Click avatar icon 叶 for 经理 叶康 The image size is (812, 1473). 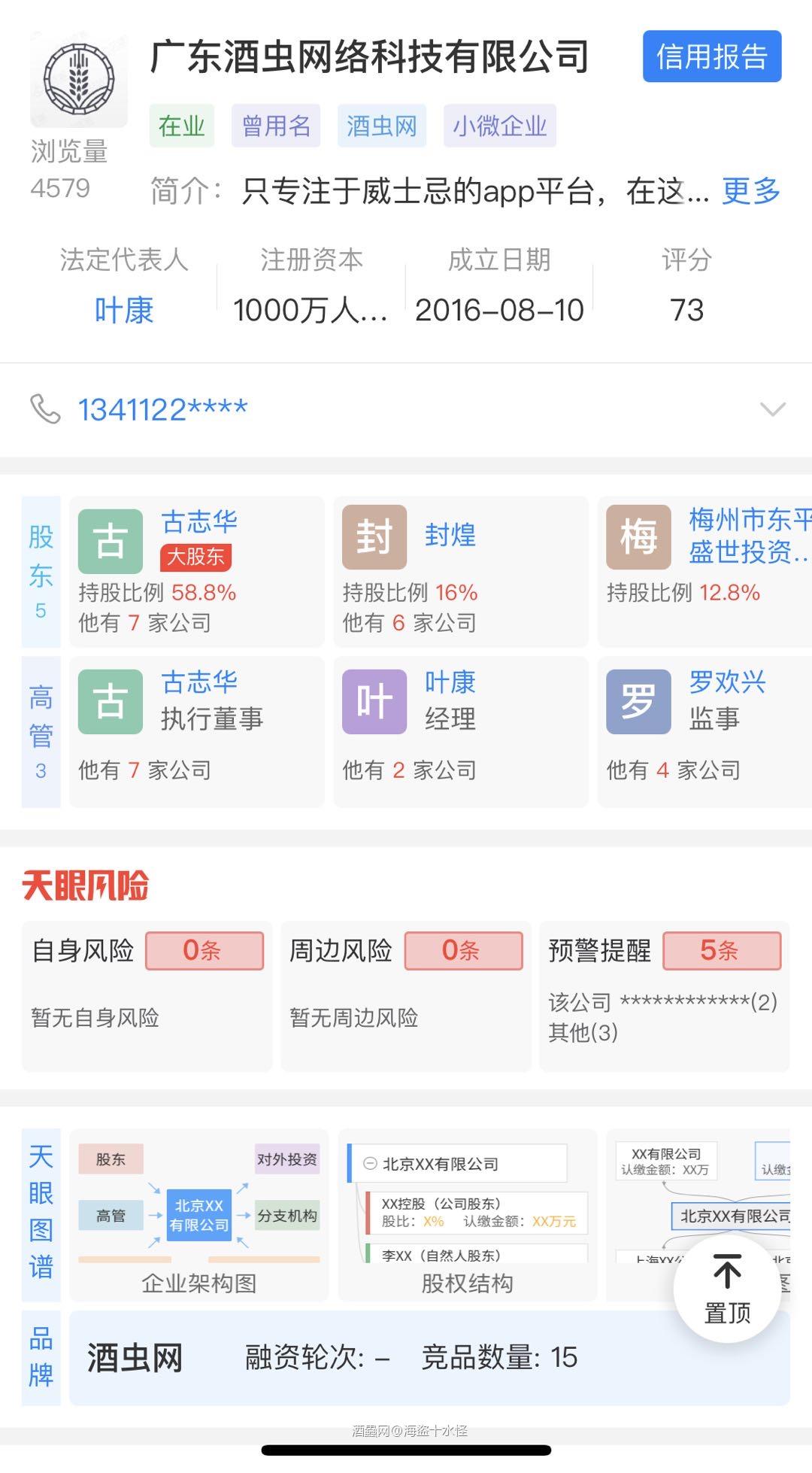(x=374, y=702)
